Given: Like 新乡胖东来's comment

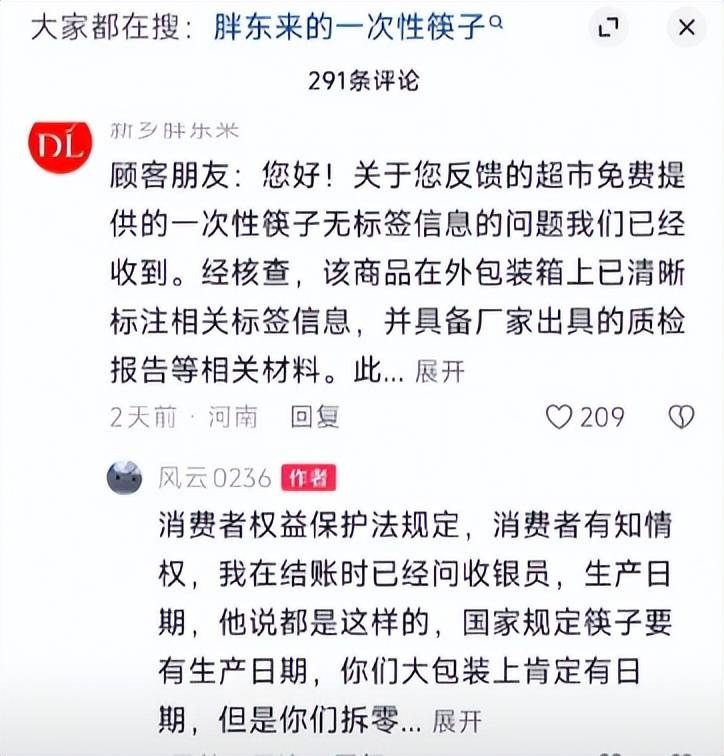Looking at the screenshot, I should 559,417.
